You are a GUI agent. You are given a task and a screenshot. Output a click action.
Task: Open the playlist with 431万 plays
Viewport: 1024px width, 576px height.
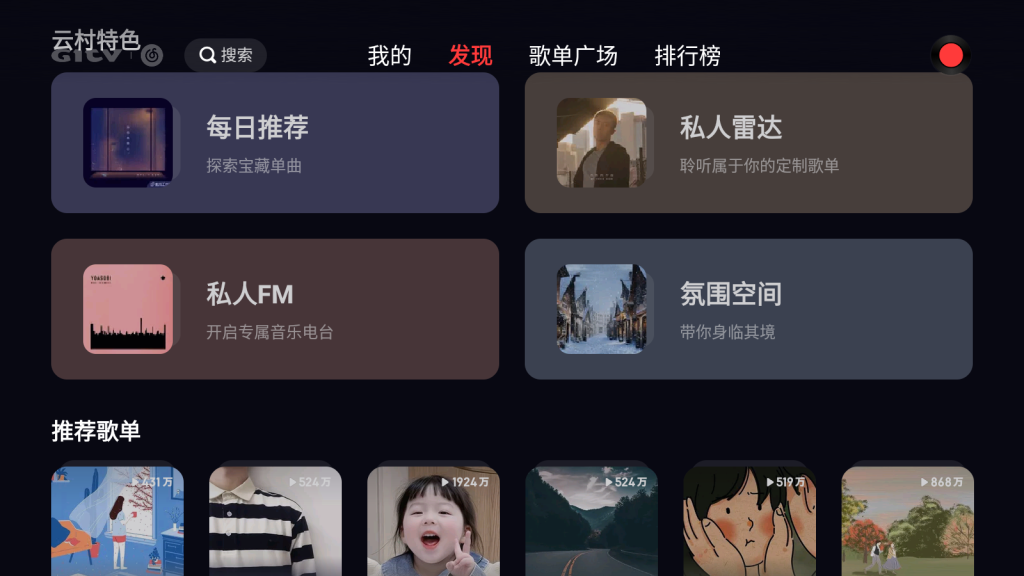117,521
